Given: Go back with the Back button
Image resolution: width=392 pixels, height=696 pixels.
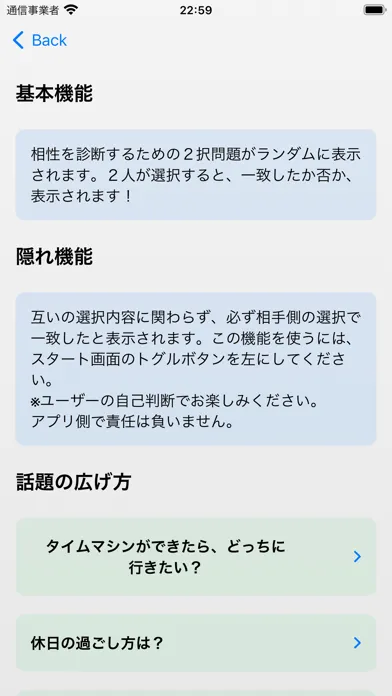Looking at the screenshot, I should click(x=40, y=40).
